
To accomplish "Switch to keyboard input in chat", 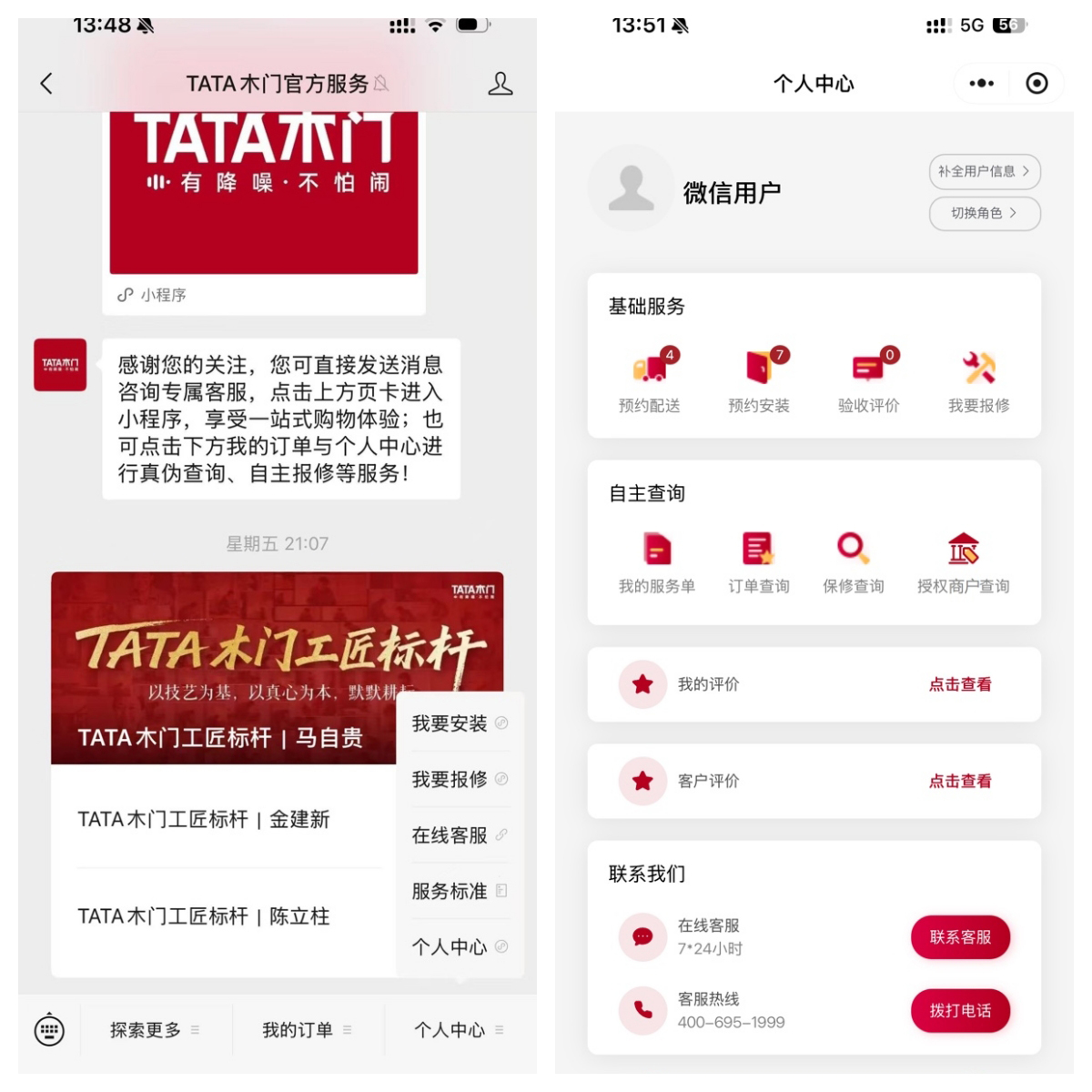I will 49,1030.
